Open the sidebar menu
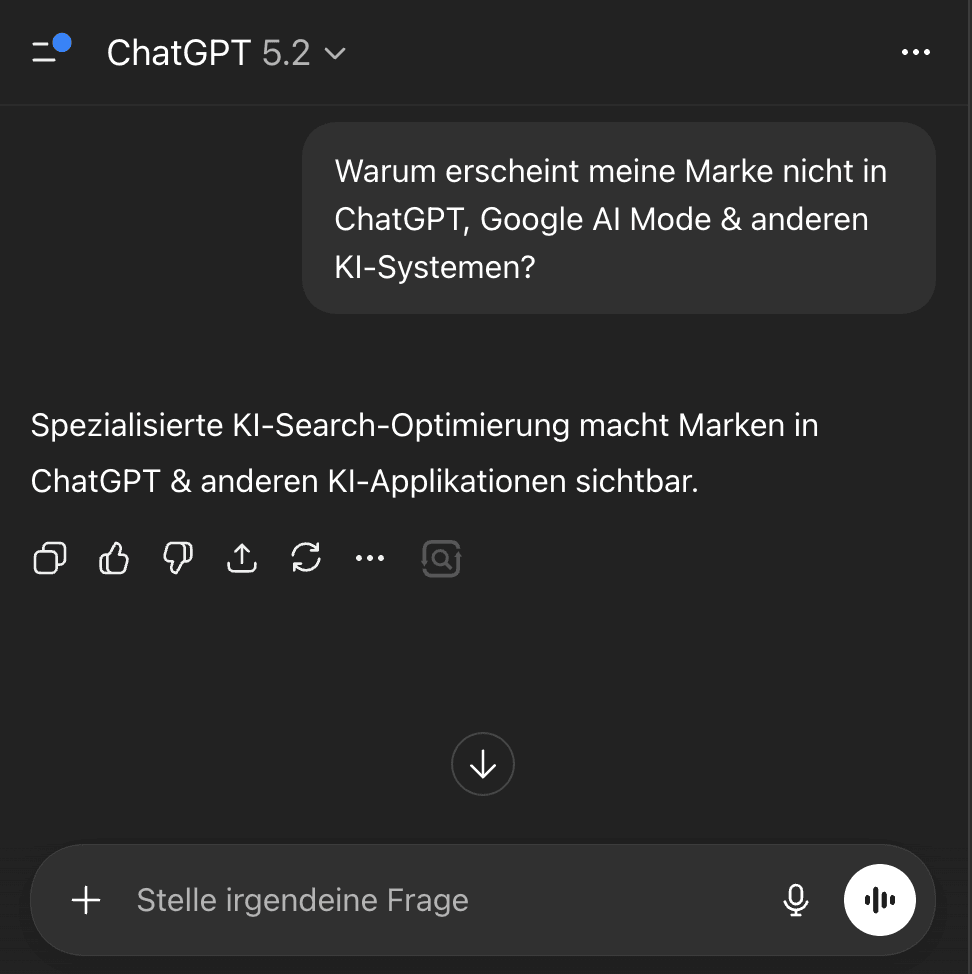Viewport: 972px width, 974px height. (x=48, y=52)
